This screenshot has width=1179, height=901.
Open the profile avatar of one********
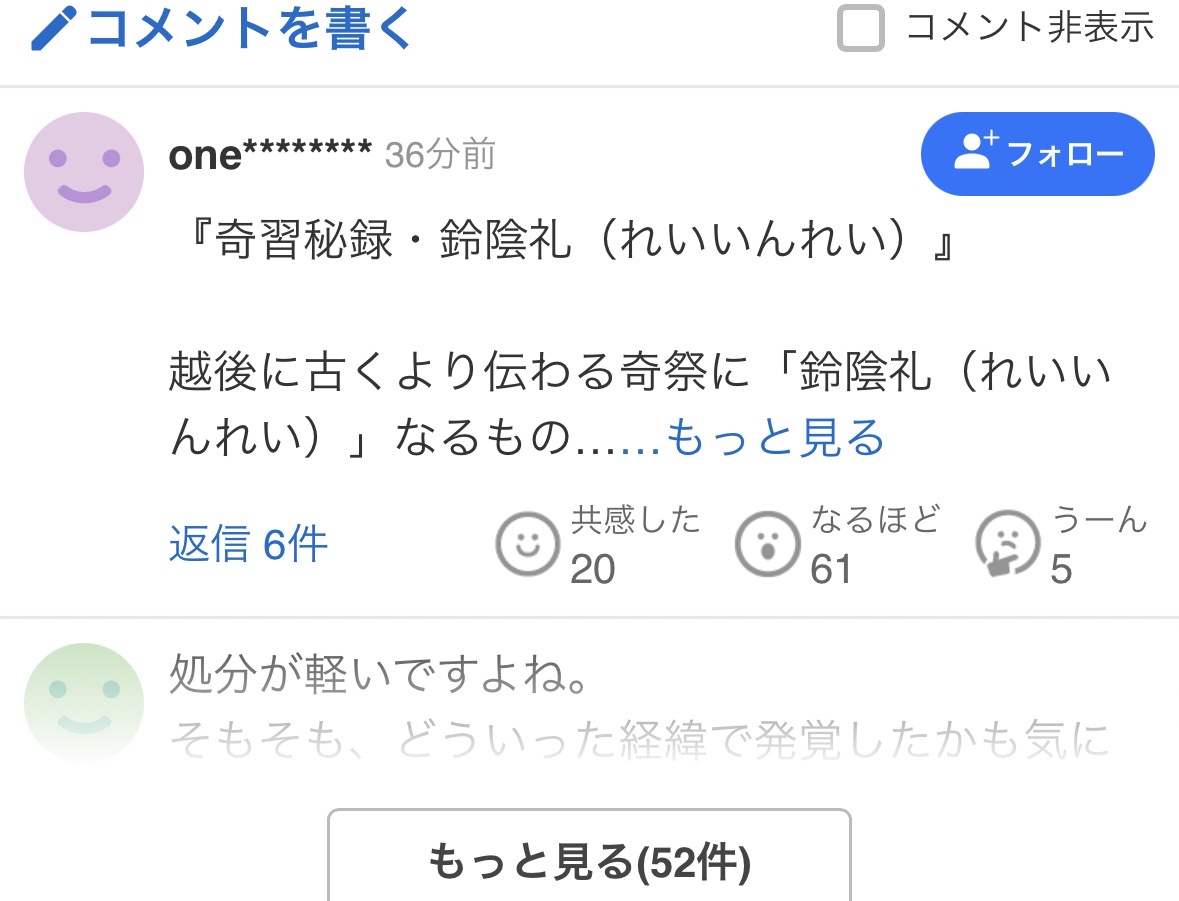click(84, 172)
